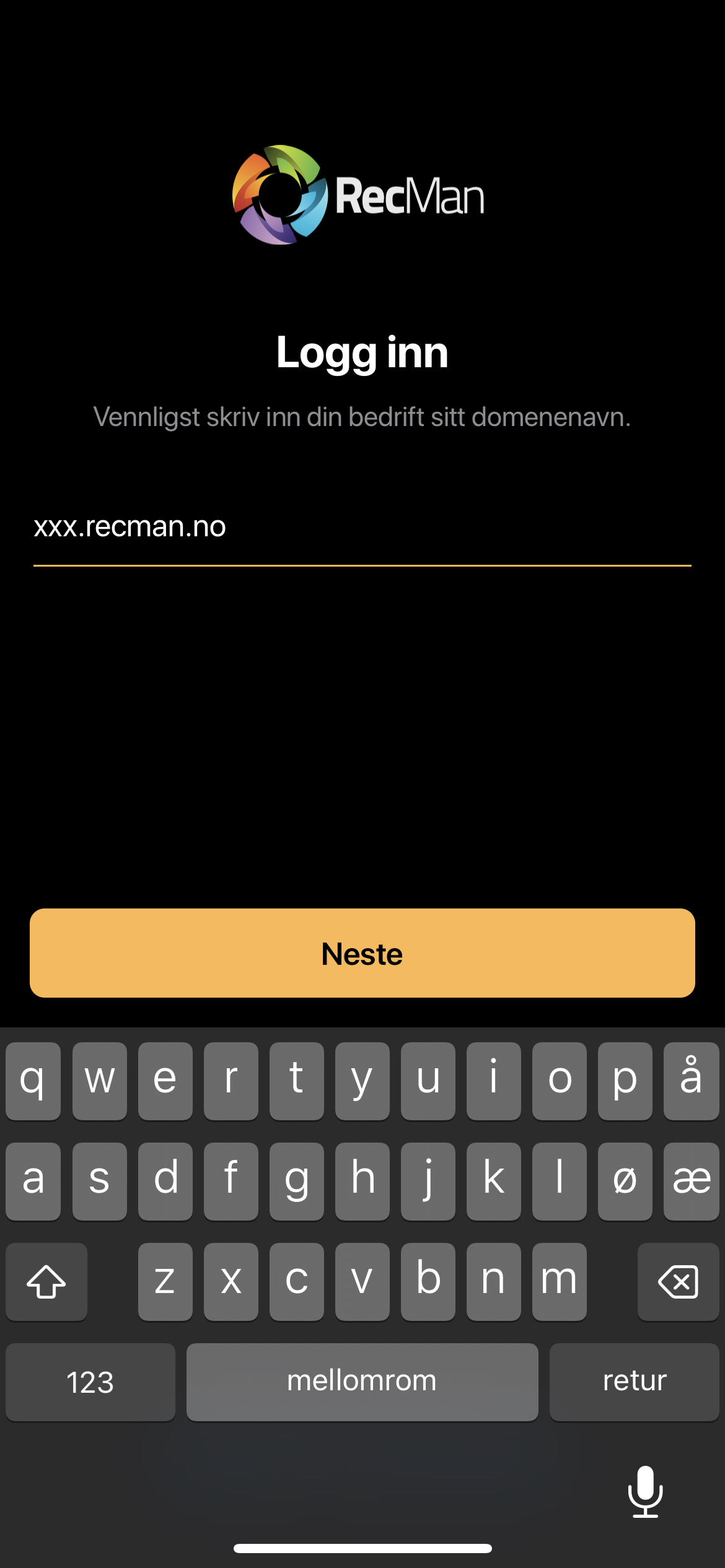Tap the retur key
Screen dimensions: 725x1568
coord(634,1382)
